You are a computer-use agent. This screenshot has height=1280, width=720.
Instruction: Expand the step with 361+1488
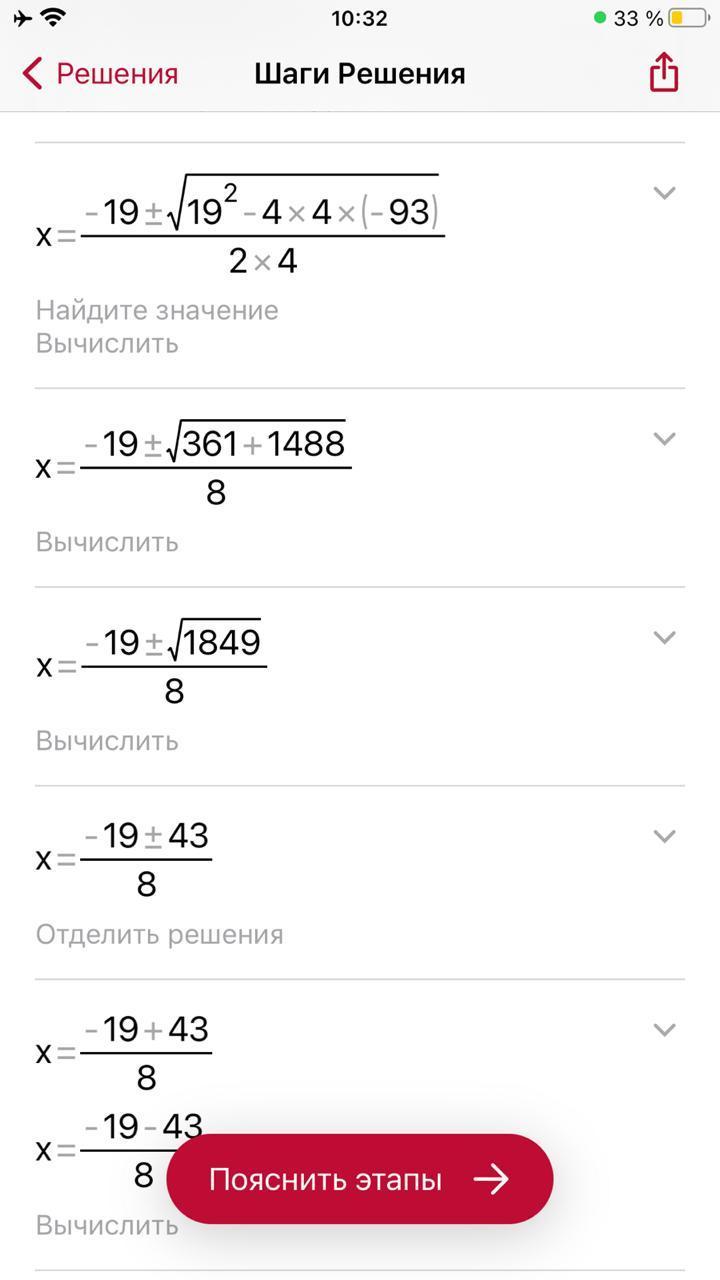[x=664, y=438]
